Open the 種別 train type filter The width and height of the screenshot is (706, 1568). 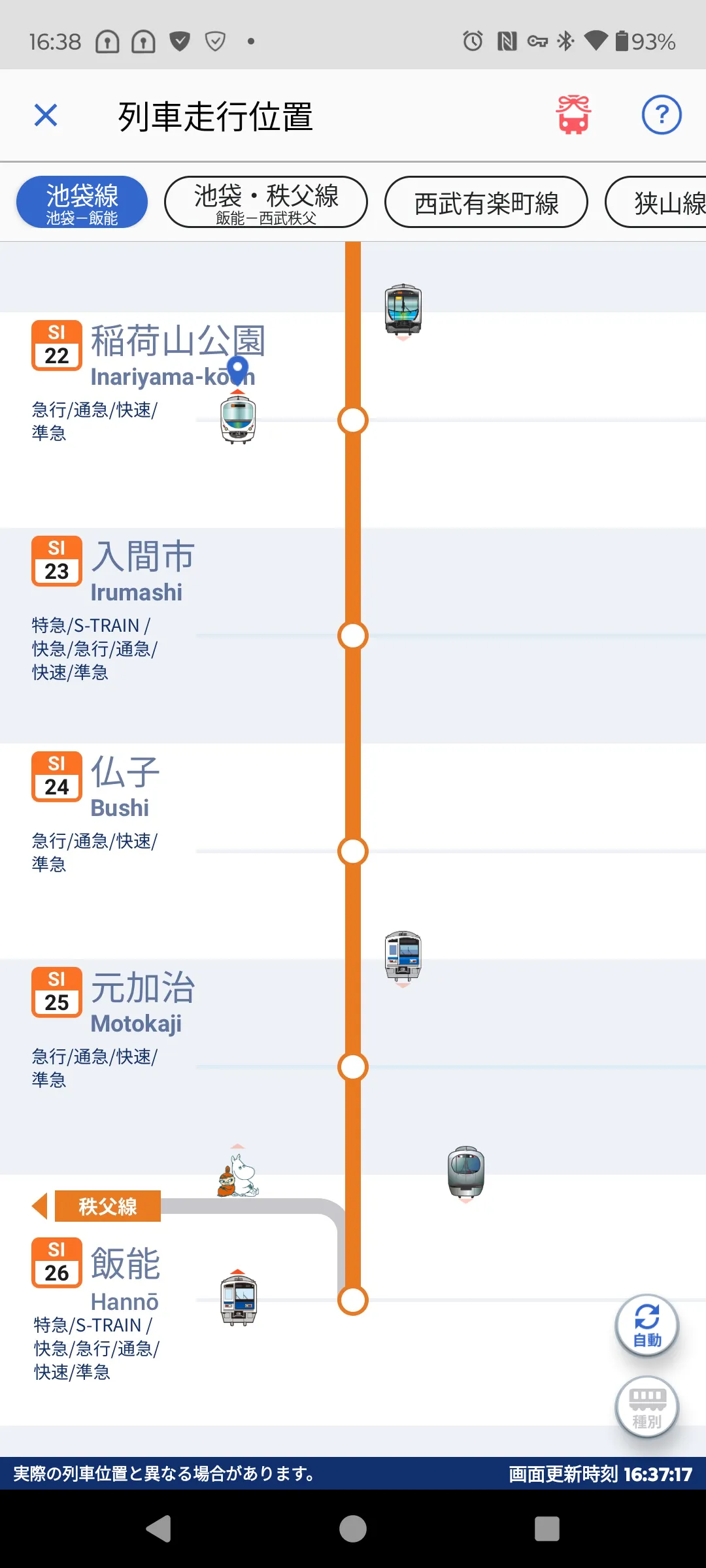pyautogui.click(x=647, y=1407)
